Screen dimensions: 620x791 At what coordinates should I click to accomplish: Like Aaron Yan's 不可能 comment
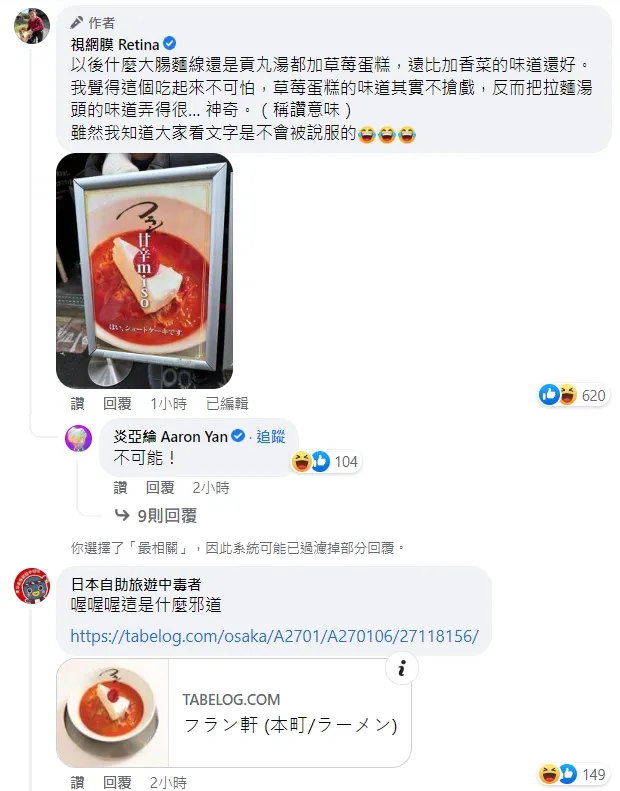(120, 488)
